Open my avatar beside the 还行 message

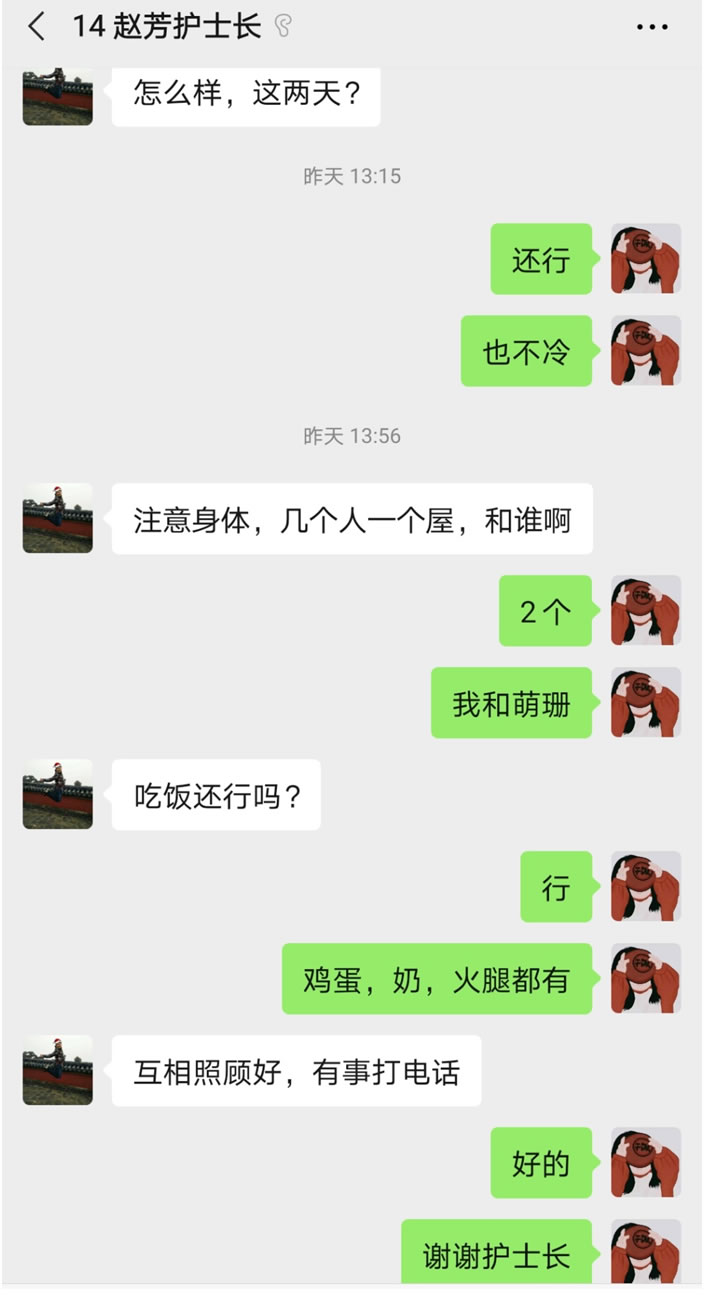(646, 259)
